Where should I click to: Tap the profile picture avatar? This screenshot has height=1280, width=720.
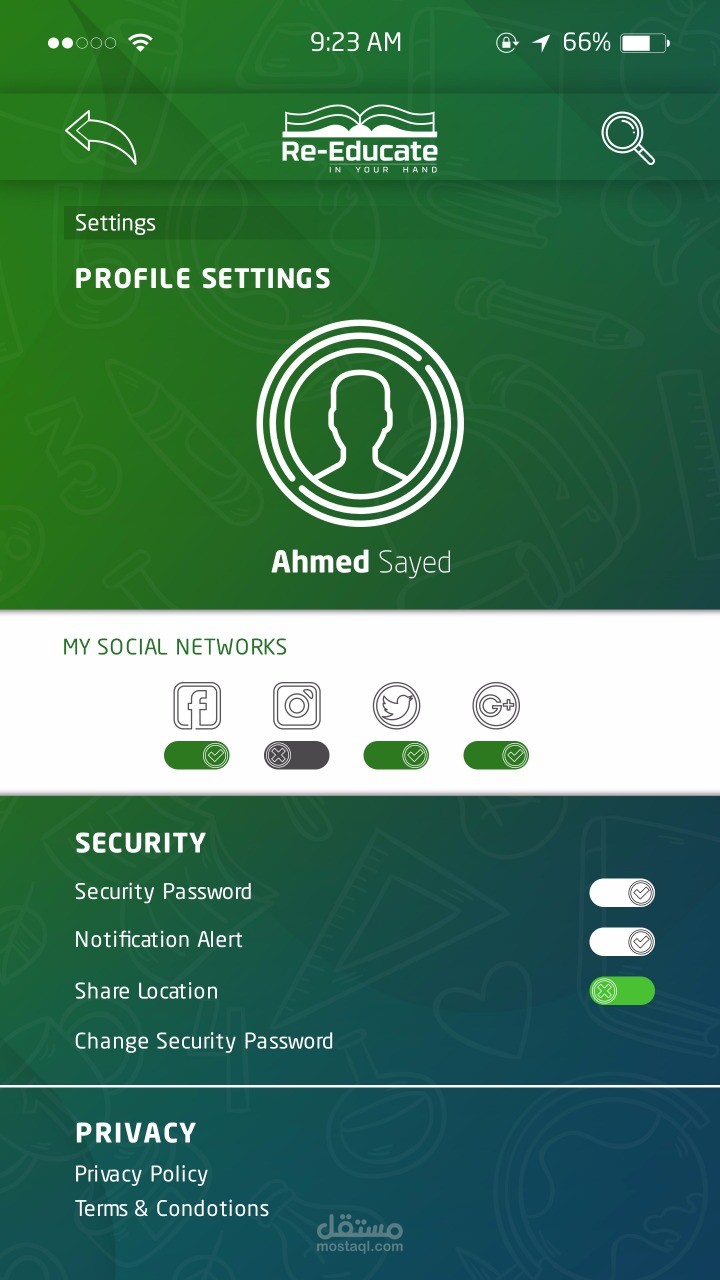(360, 423)
